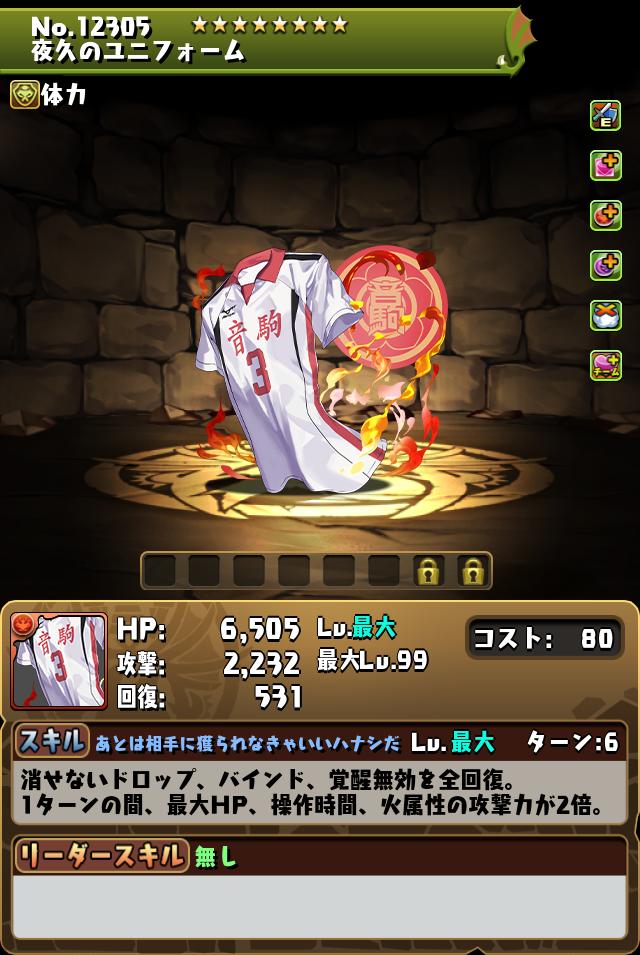Tap the cloud resistance awakening icon

(x=605, y=315)
